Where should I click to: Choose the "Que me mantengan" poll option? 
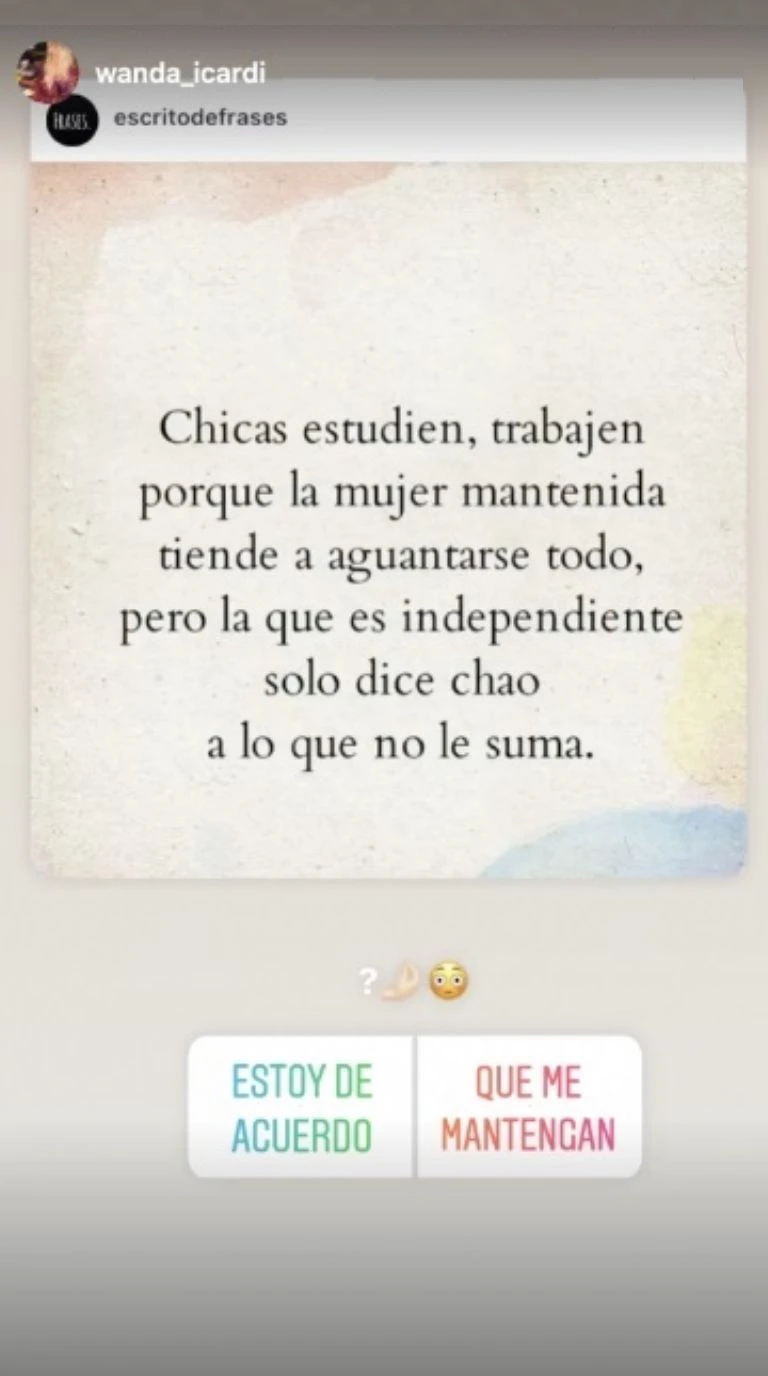click(x=528, y=1107)
